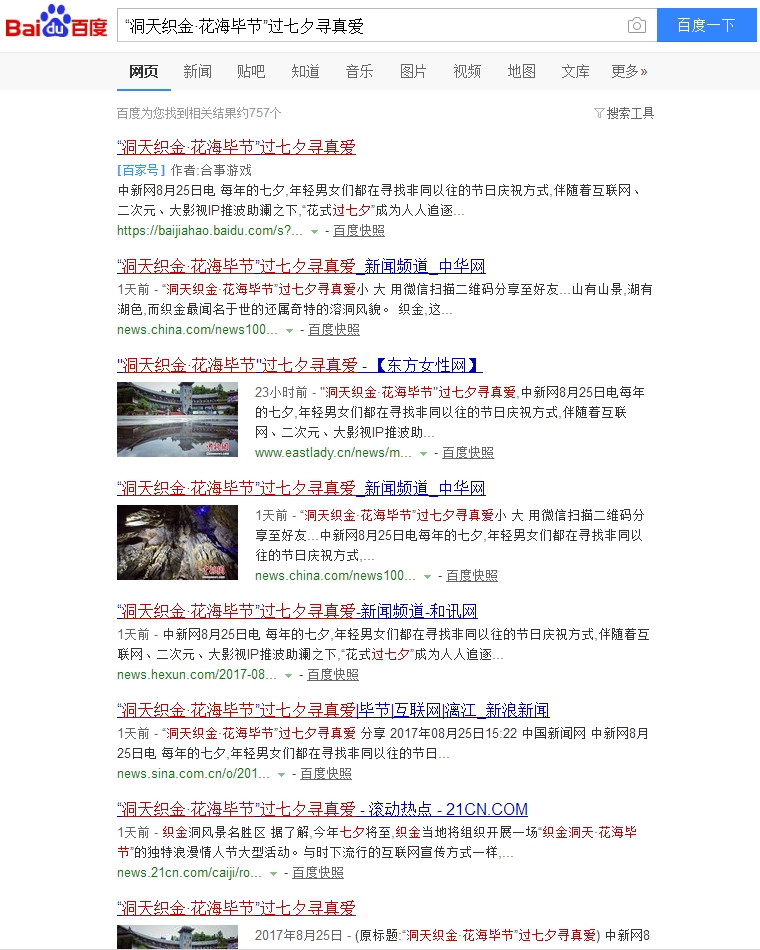Tap the camera image search icon
Viewport: 760px width, 950px height.
point(636,25)
